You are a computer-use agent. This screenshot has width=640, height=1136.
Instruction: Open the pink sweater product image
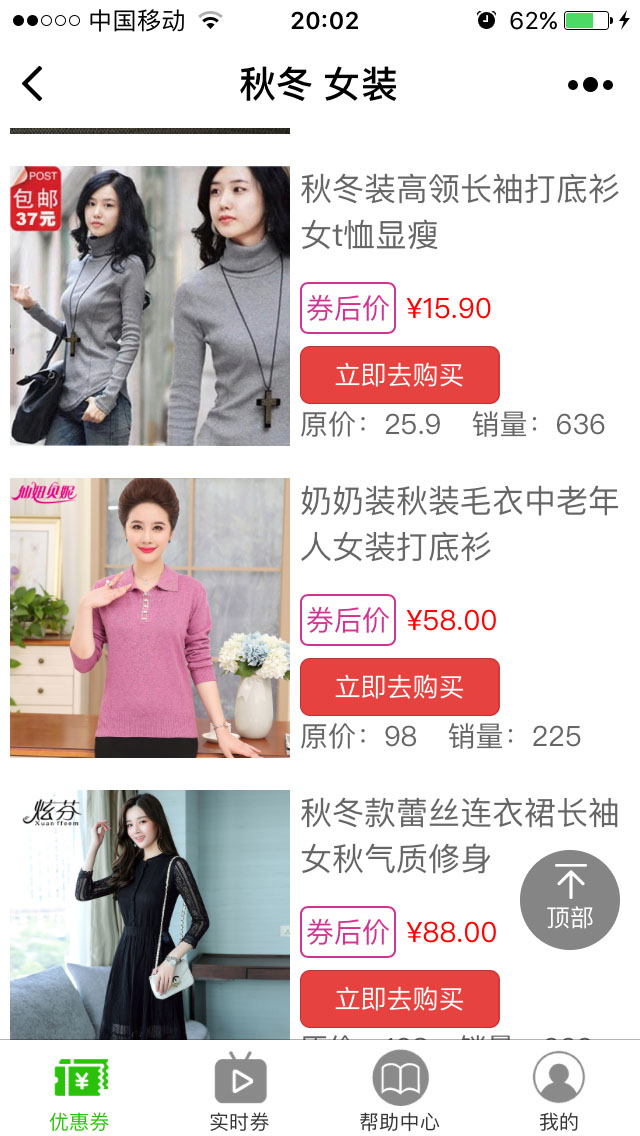click(150, 618)
